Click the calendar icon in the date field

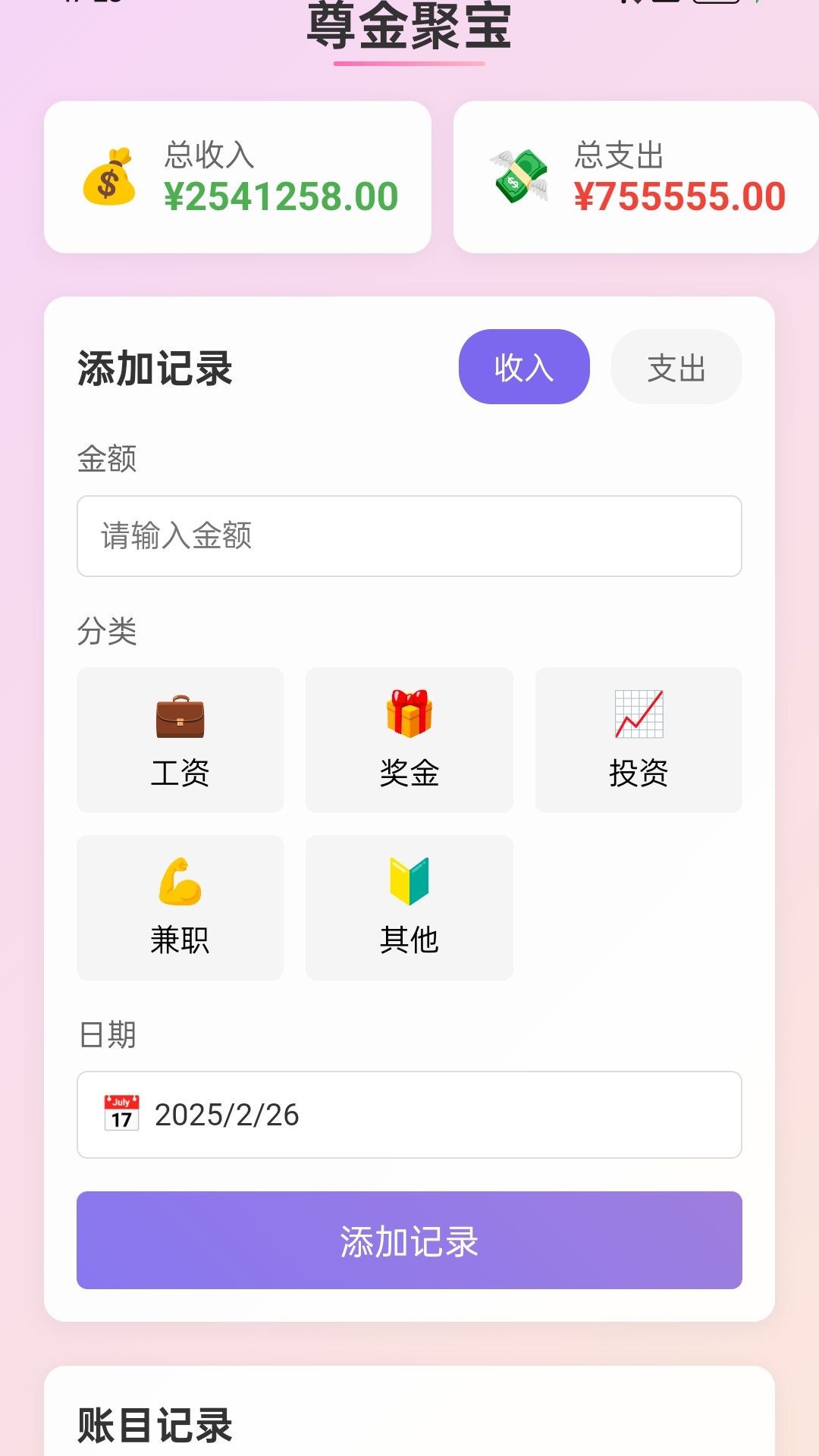click(122, 1112)
